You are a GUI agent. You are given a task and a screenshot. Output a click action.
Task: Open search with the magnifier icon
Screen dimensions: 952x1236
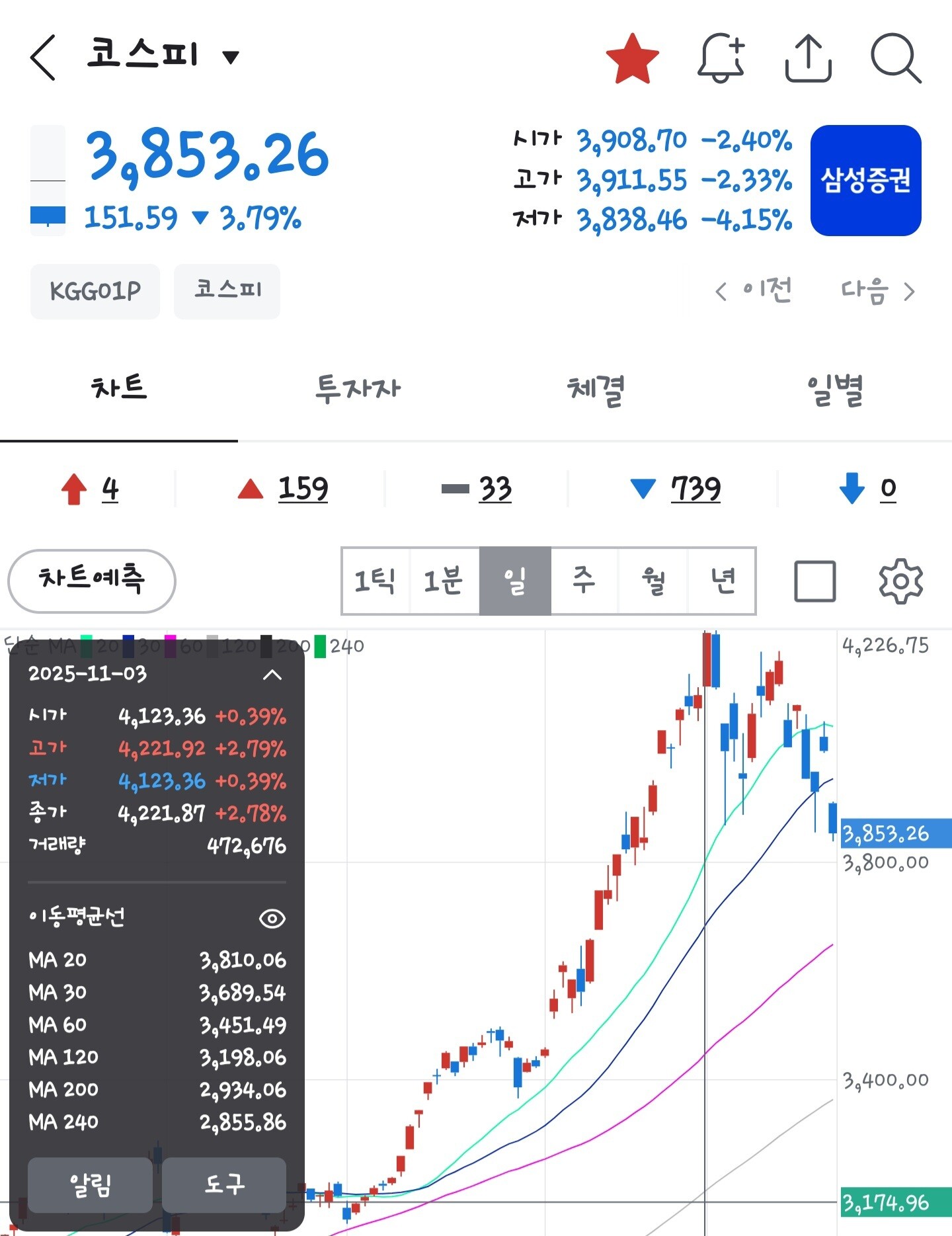click(x=896, y=59)
